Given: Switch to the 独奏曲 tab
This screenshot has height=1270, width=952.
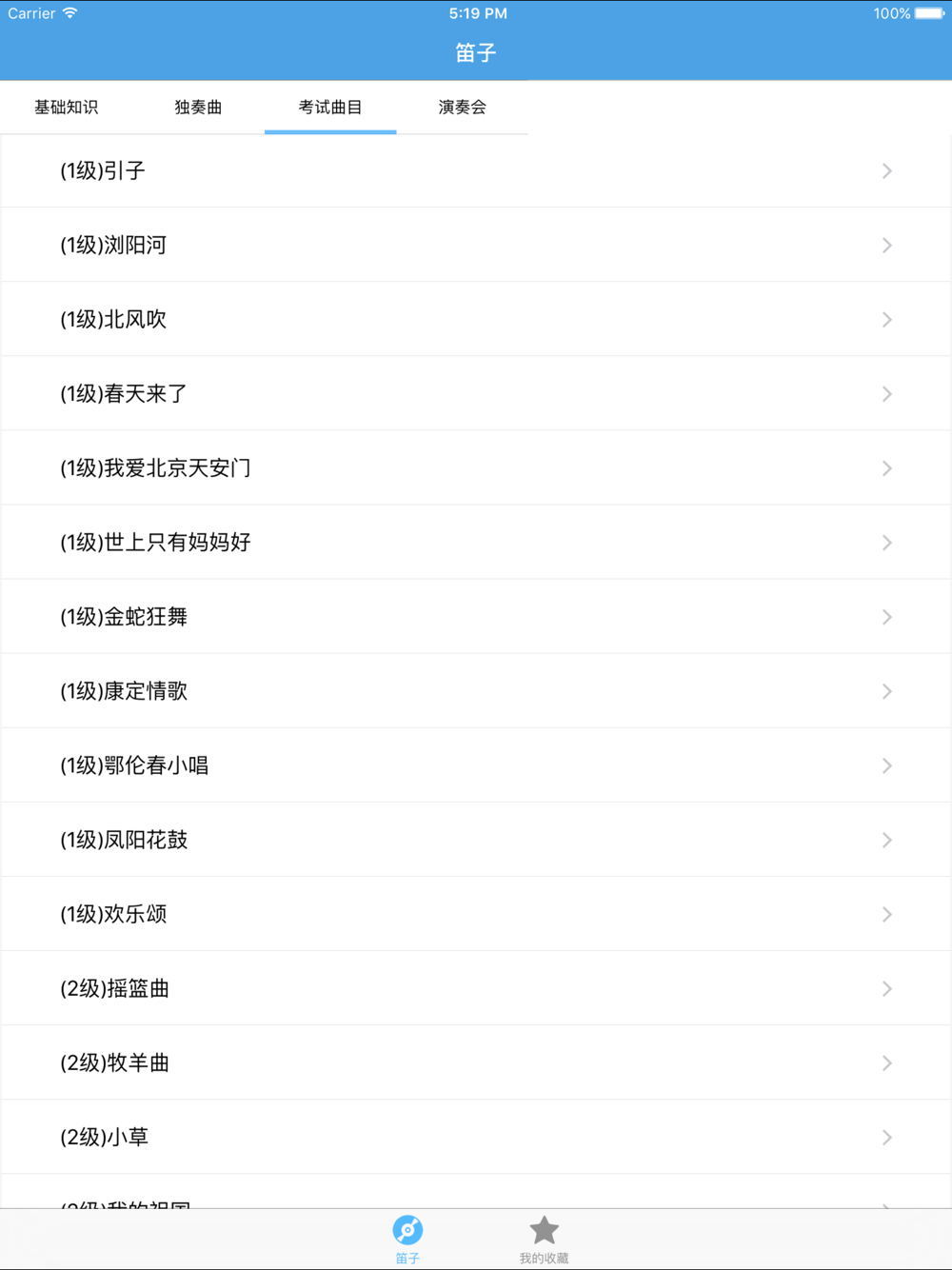Looking at the screenshot, I should (198, 108).
